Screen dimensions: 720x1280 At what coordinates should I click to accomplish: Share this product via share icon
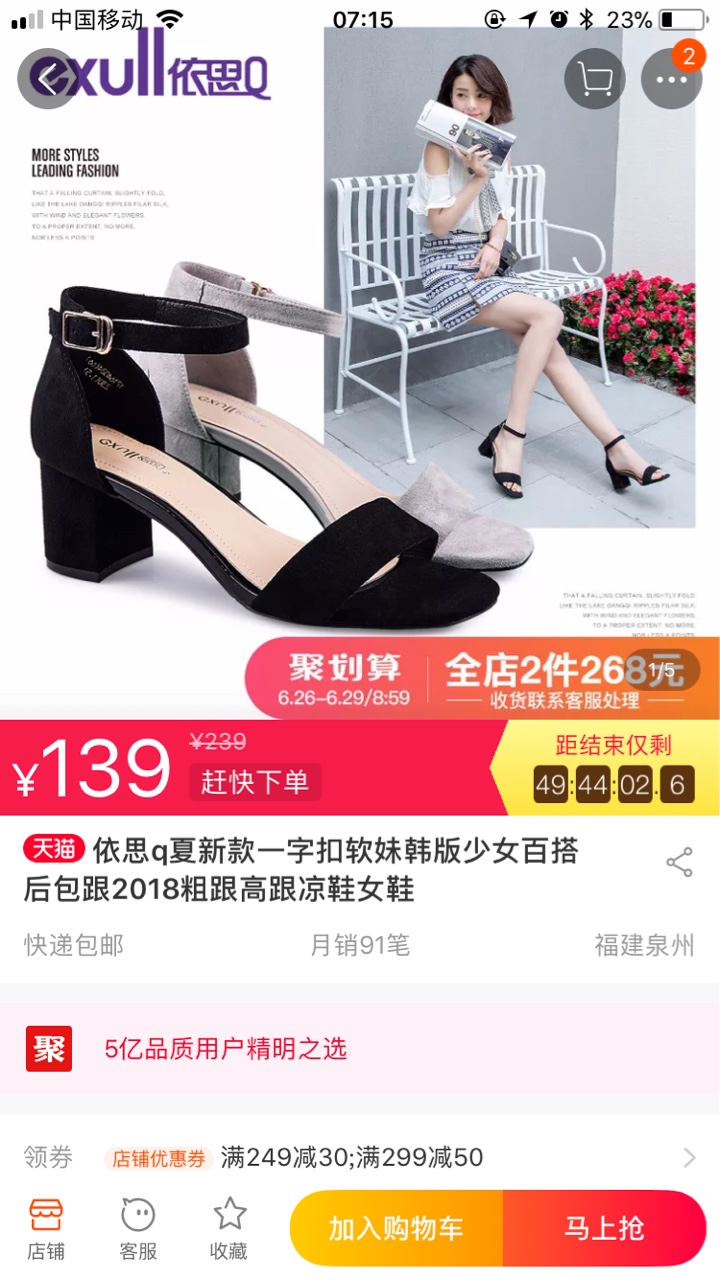click(679, 863)
